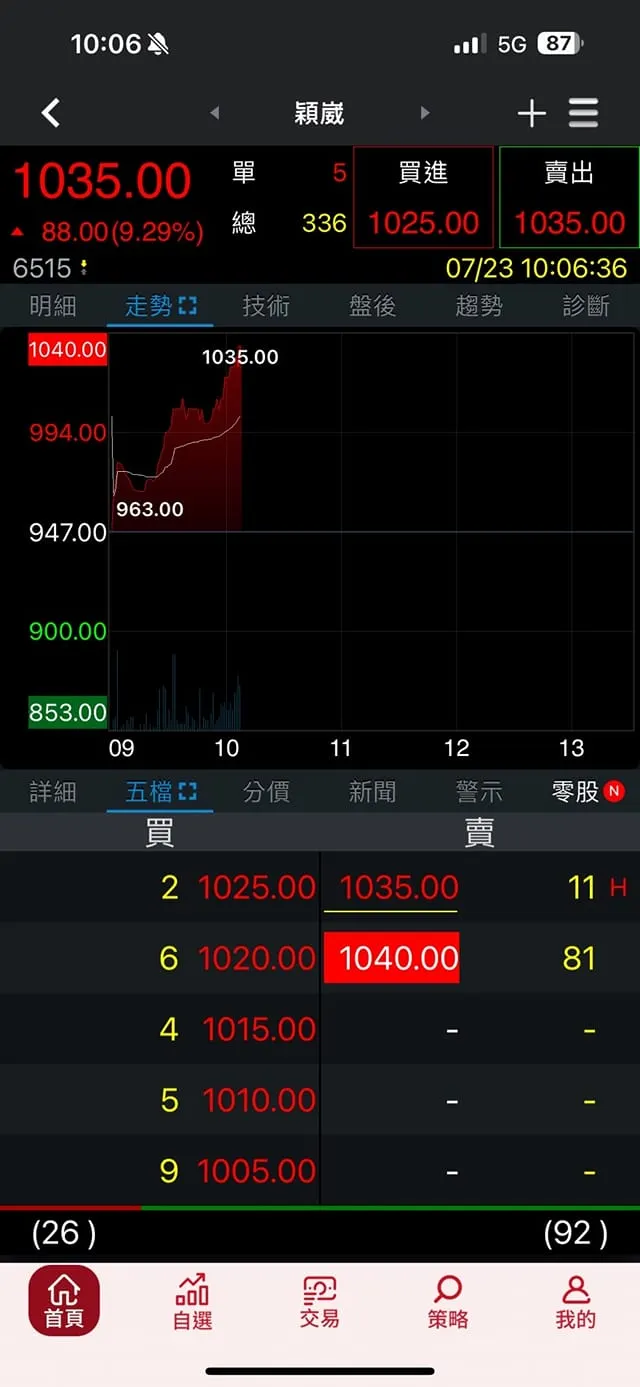Screen dimensions: 640x1387
Task: Open the 詳細 tab
Action: [x=53, y=792]
